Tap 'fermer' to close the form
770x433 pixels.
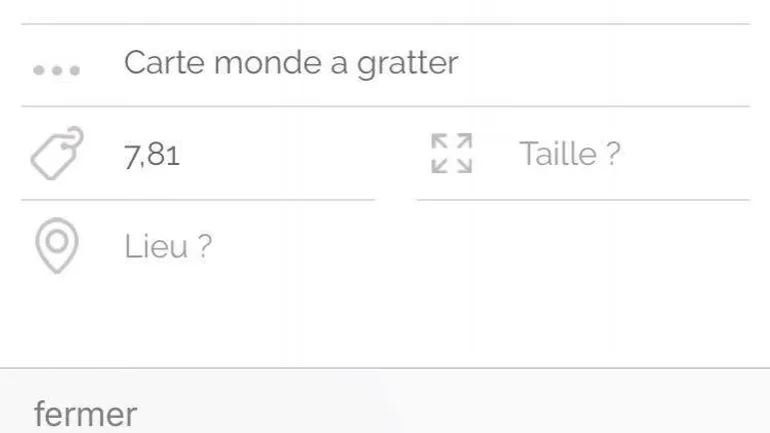(85, 414)
